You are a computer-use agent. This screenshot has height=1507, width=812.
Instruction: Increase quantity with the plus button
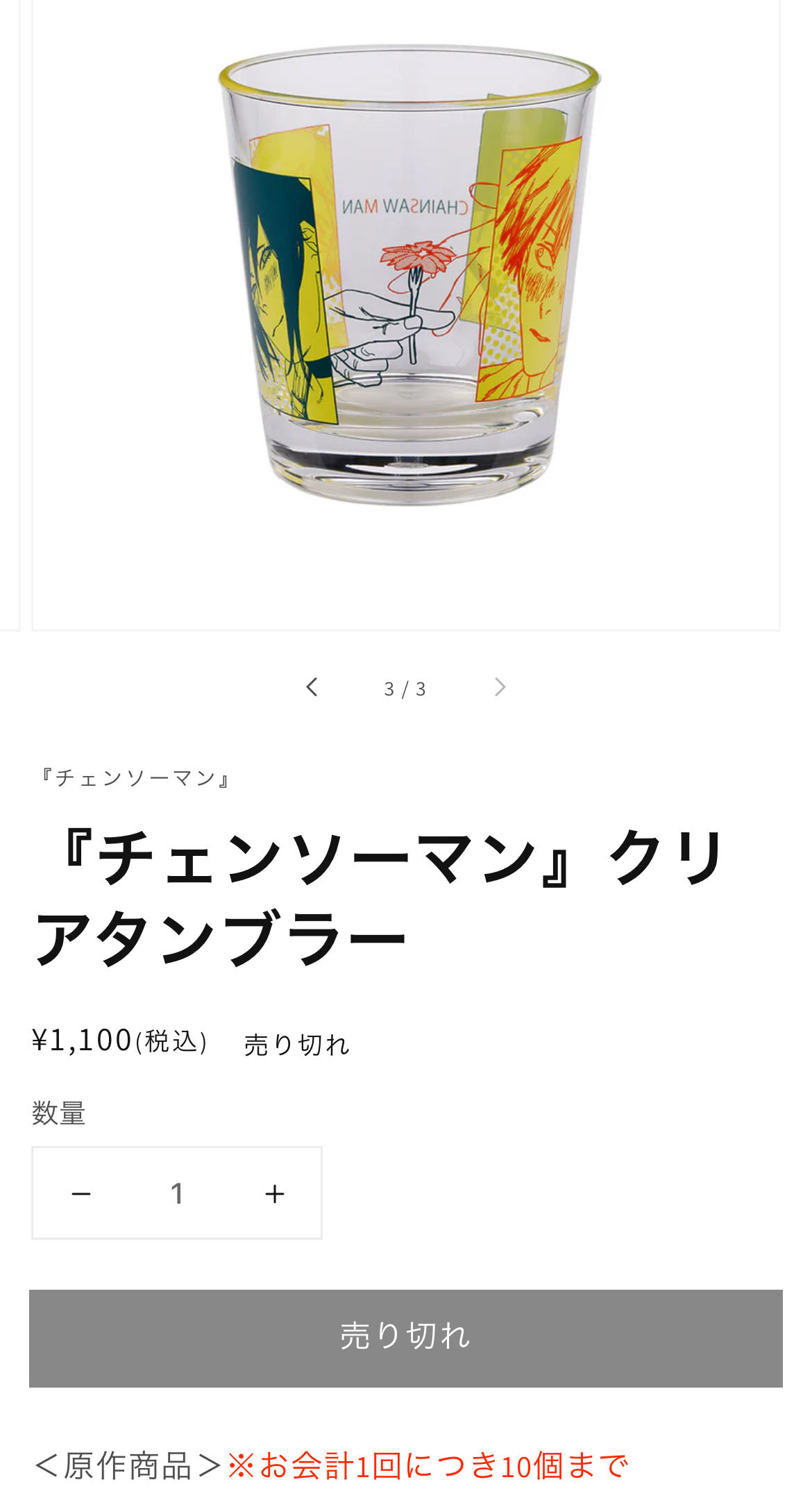tap(275, 1193)
